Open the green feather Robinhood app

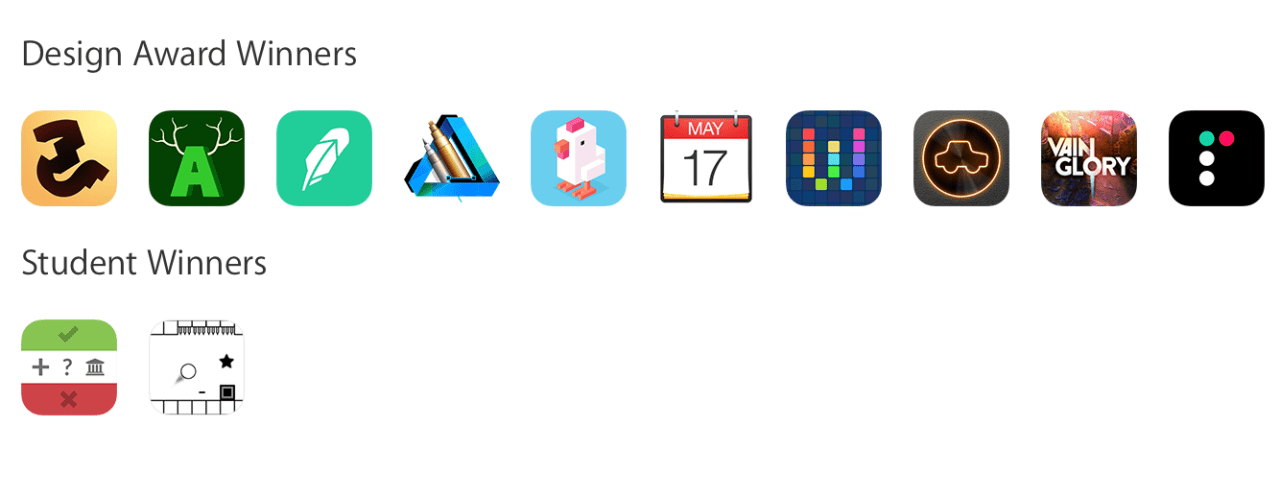(x=324, y=158)
